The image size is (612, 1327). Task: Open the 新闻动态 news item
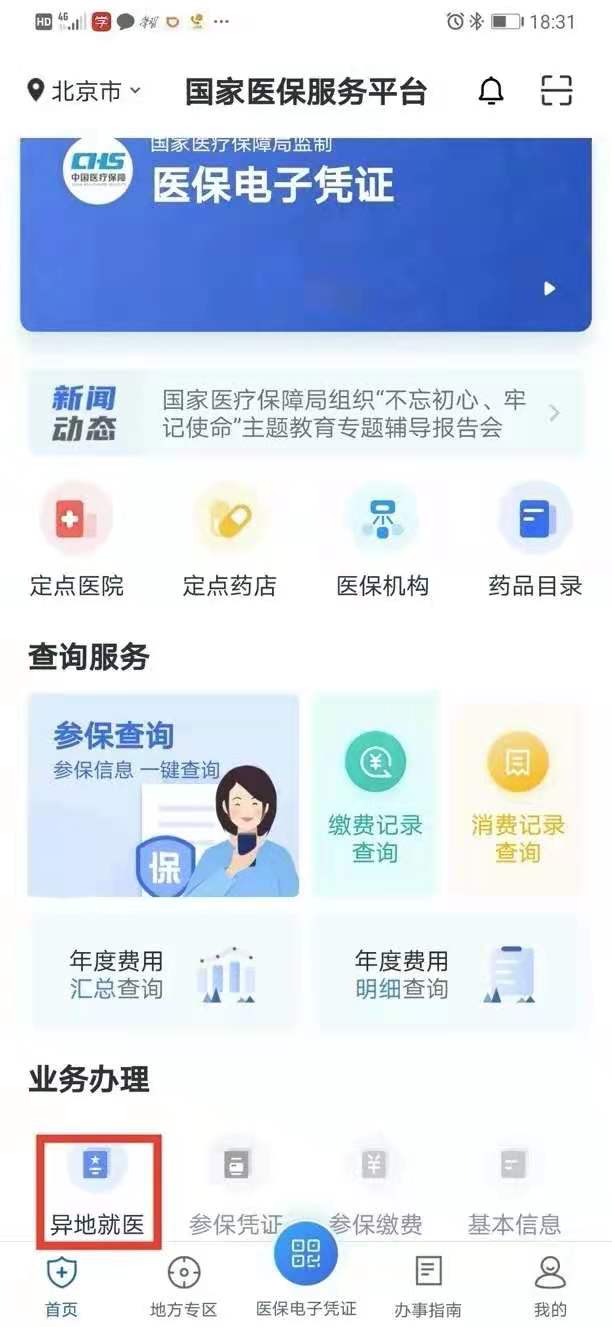click(305, 414)
